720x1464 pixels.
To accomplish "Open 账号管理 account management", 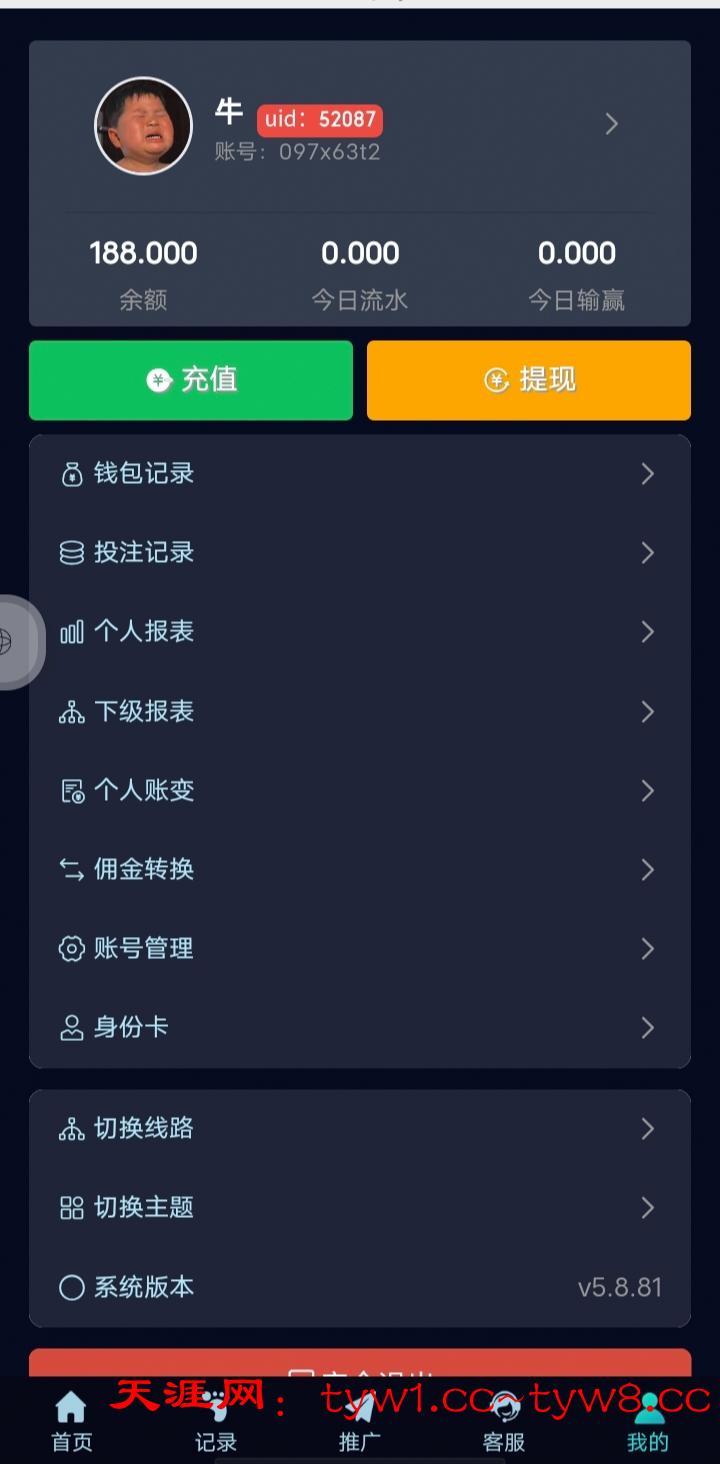I will [x=360, y=949].
